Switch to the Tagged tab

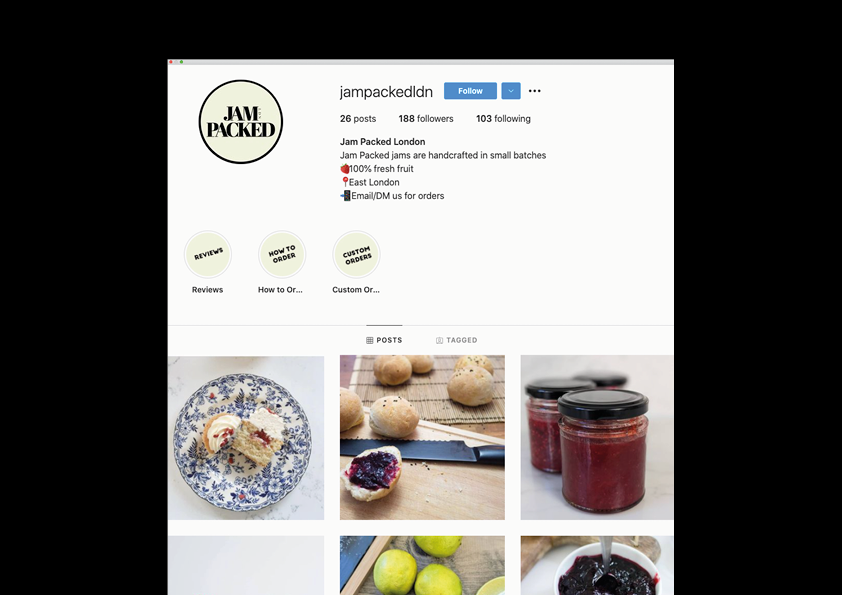pyautogui.click(x=456, y=340)
